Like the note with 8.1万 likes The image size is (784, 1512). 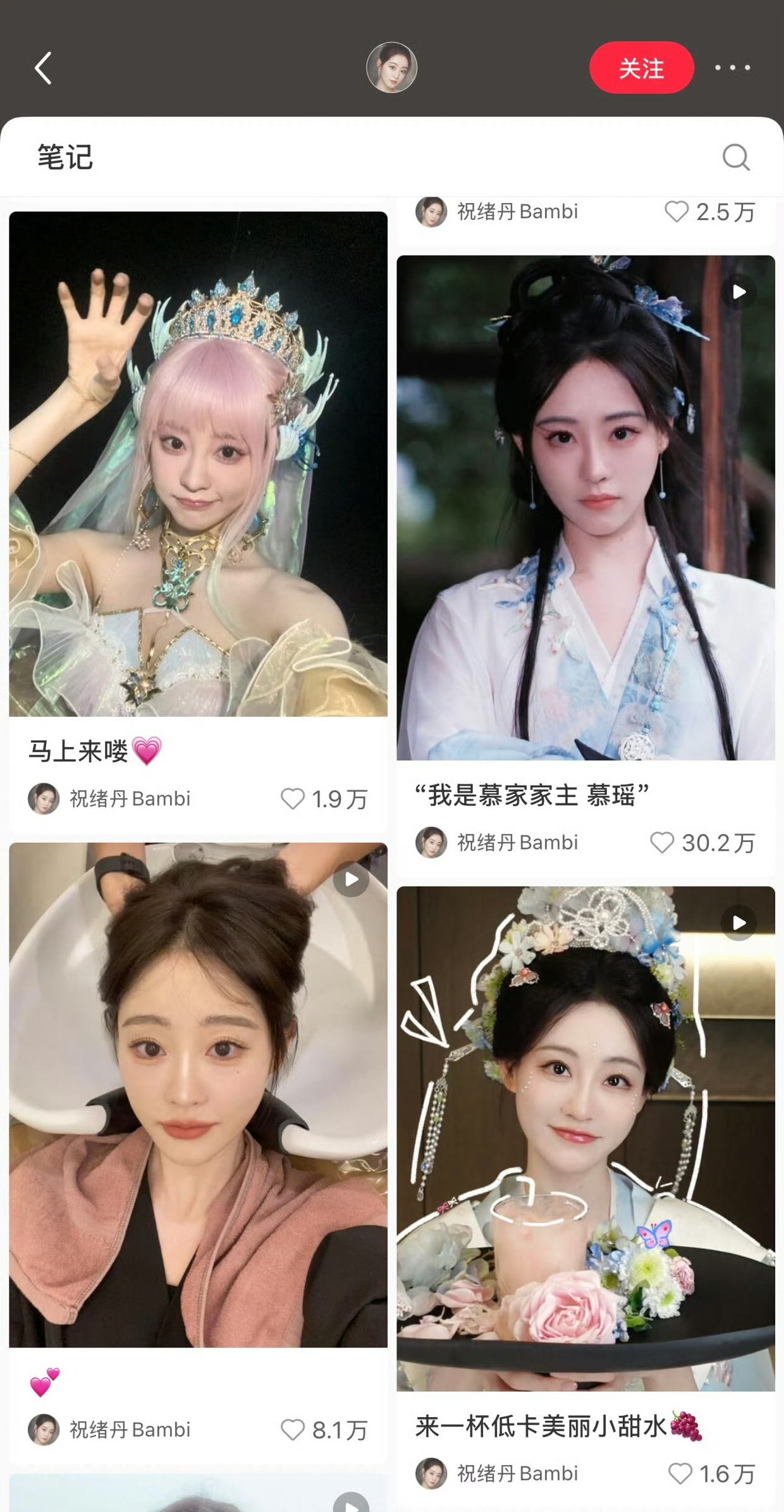[x=293, y=1429]
